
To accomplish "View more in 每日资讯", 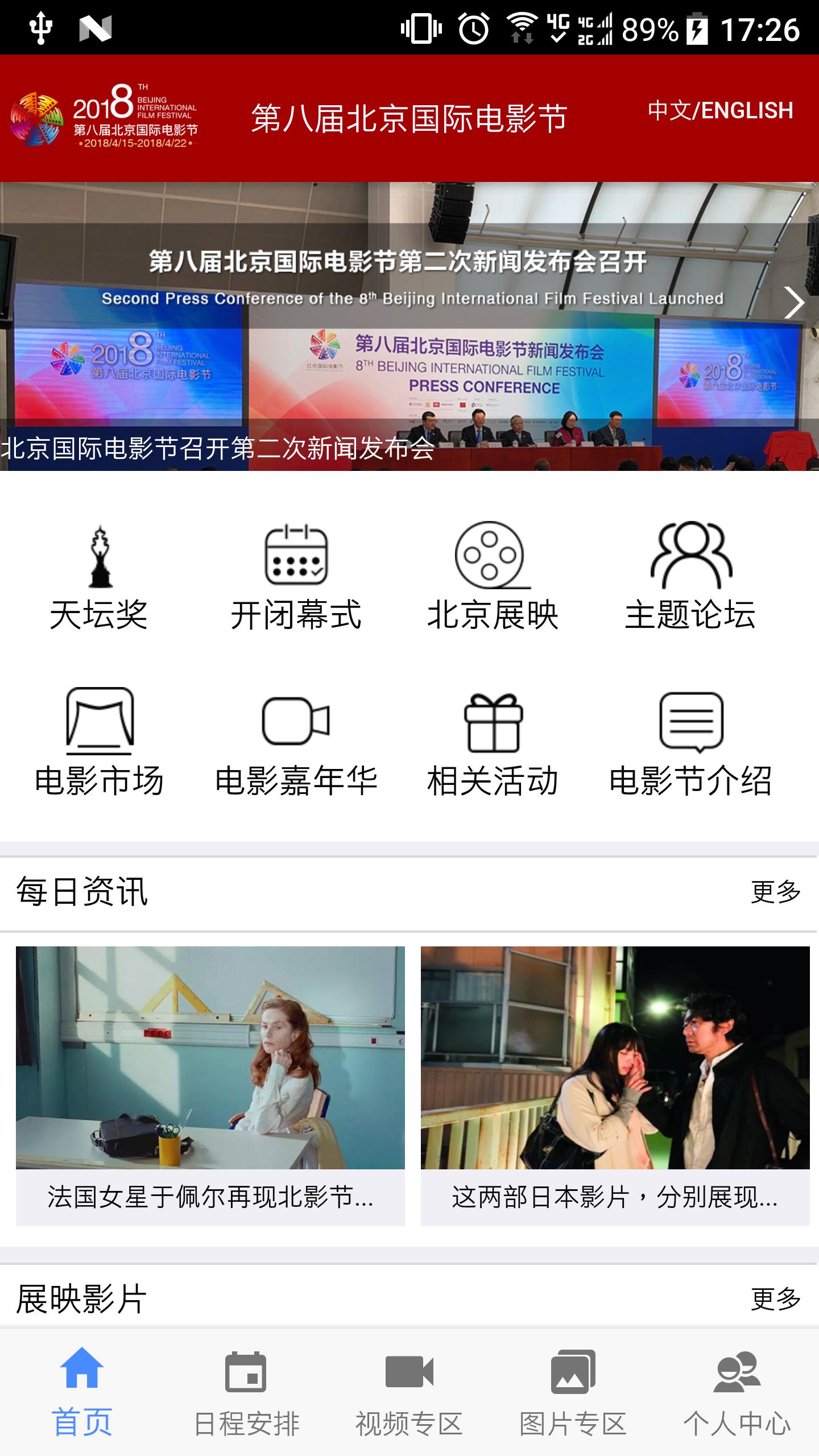I will tap(775, 892).
